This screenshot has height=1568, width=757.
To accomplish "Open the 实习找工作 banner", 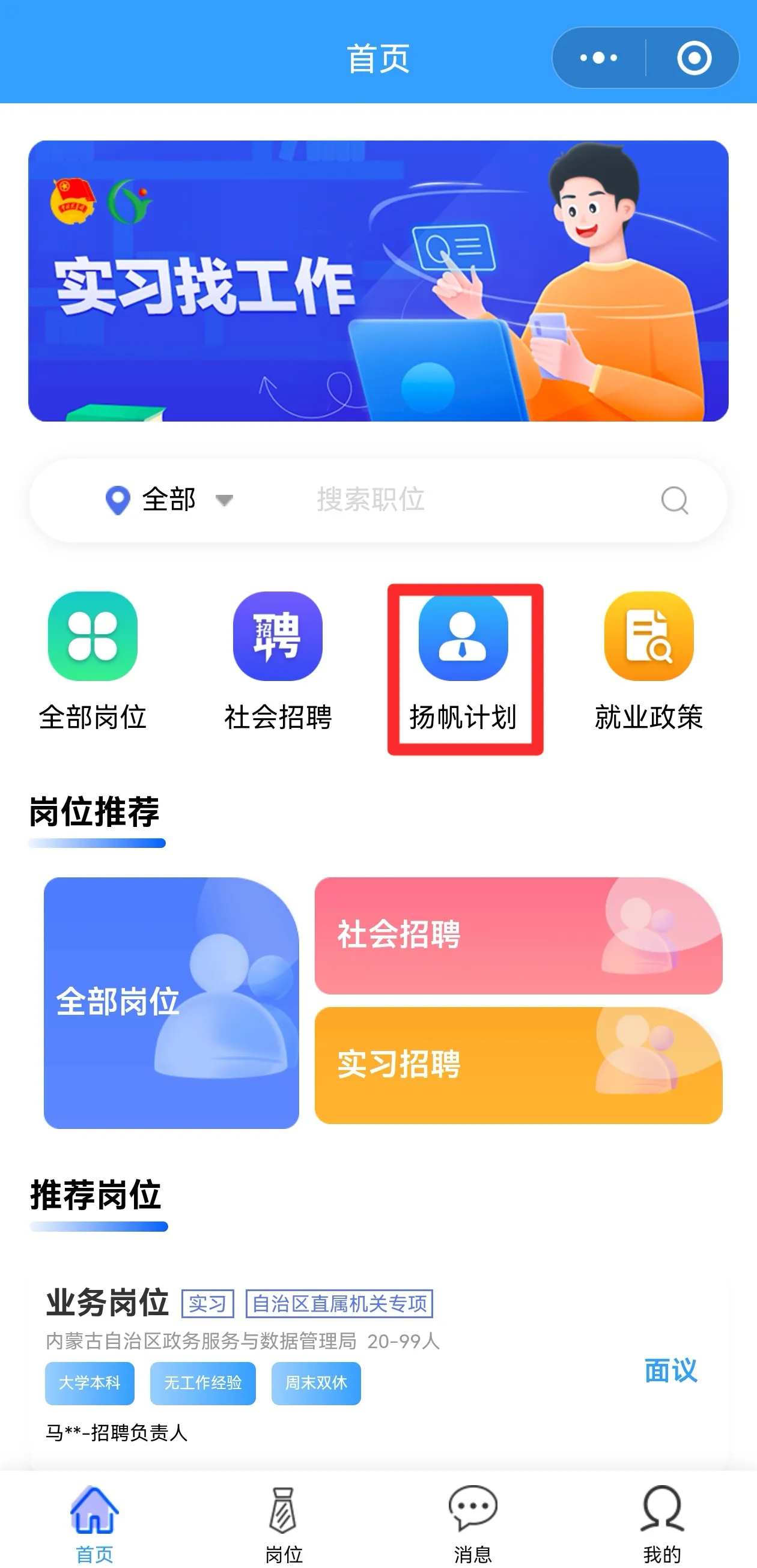I will [378, 280].
